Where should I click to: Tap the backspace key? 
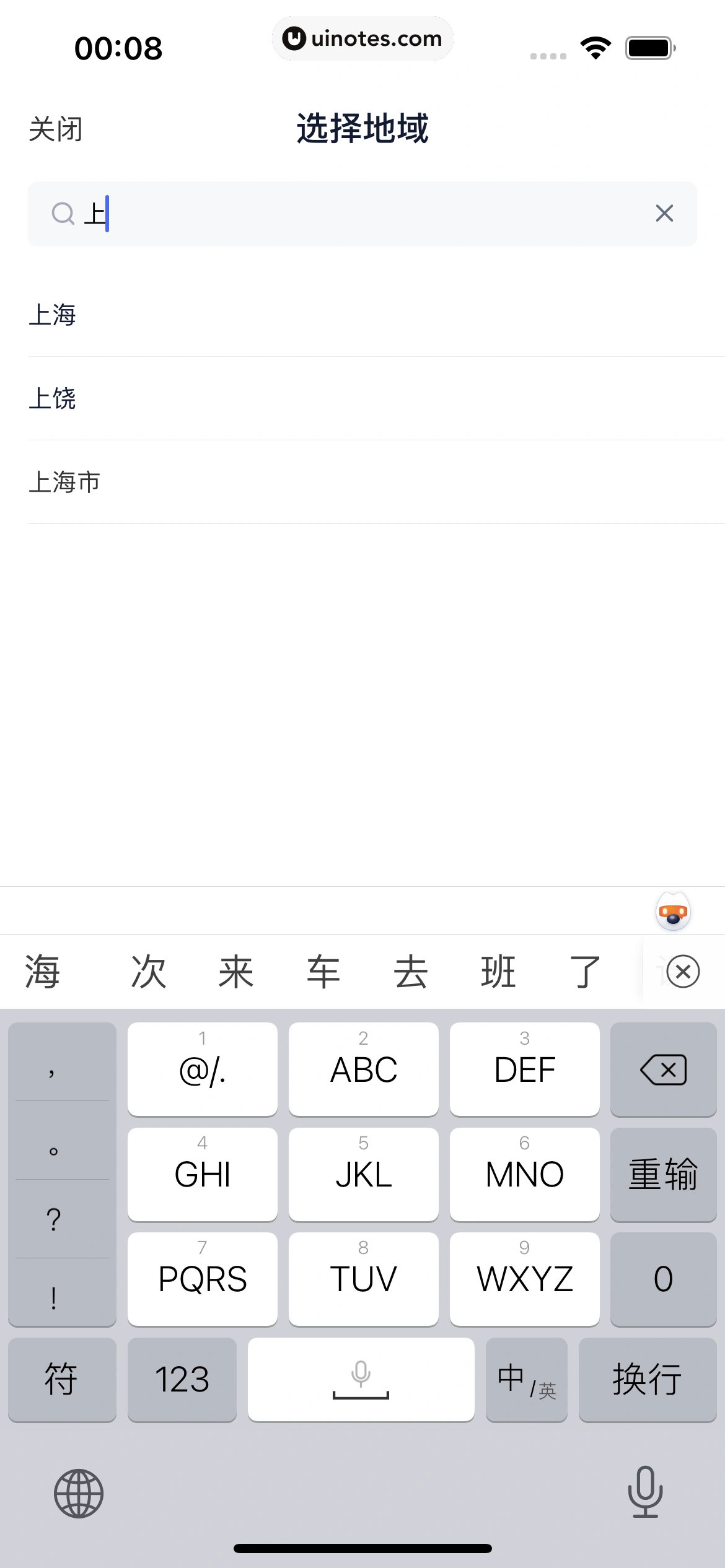663,1069
